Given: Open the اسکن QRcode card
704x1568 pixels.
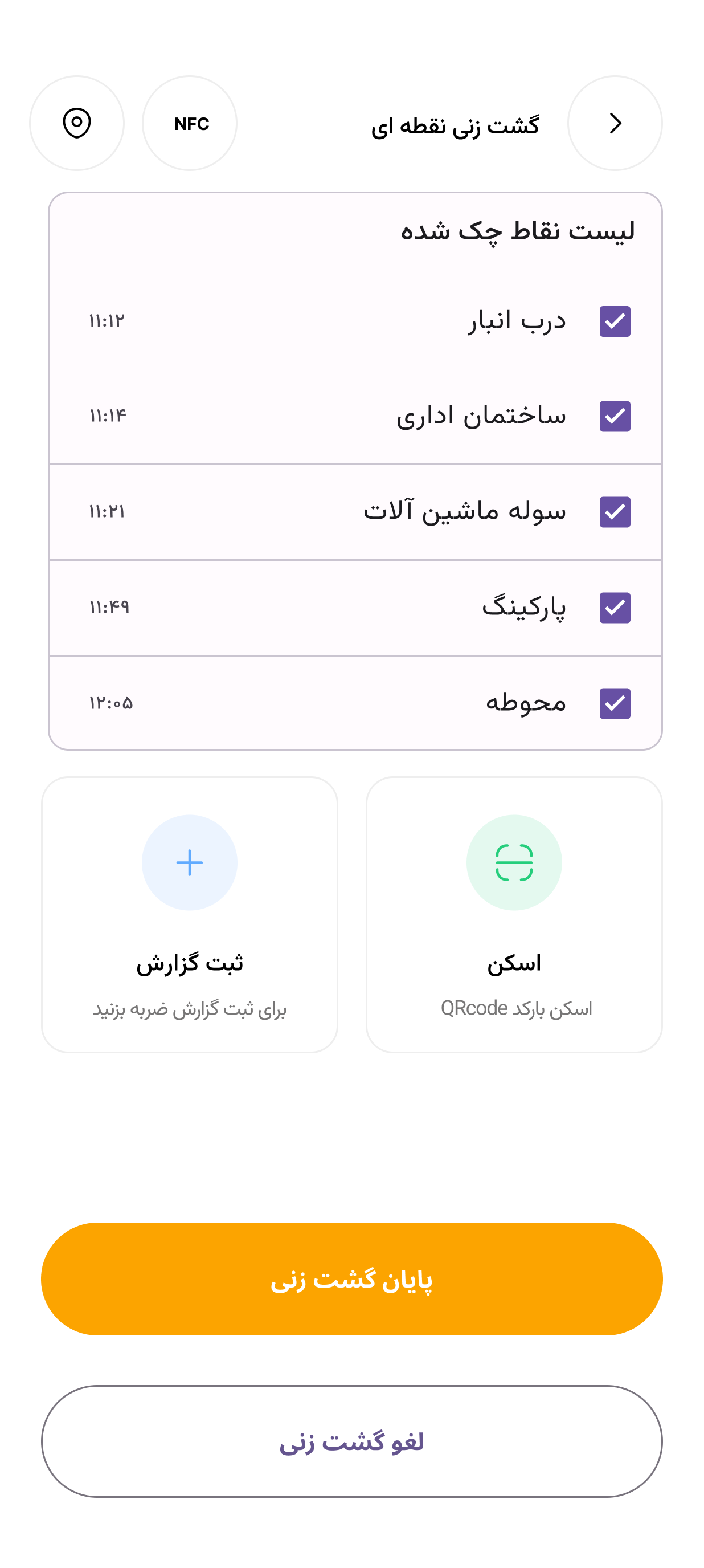Looking at the screenshot, I should point(514,914).
